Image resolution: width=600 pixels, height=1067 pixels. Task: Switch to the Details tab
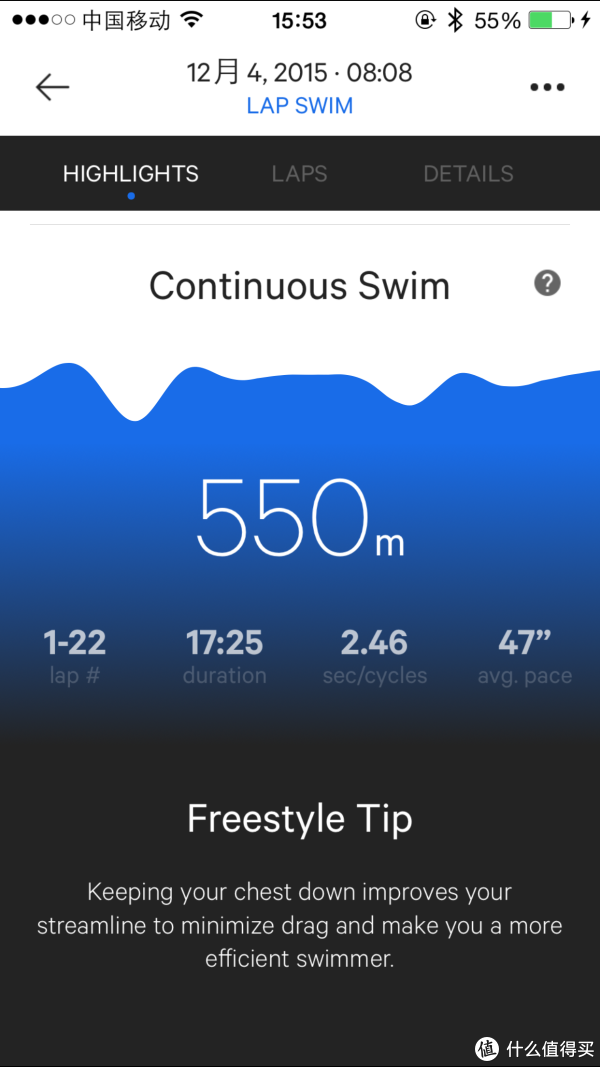click(x=468, y=174)
